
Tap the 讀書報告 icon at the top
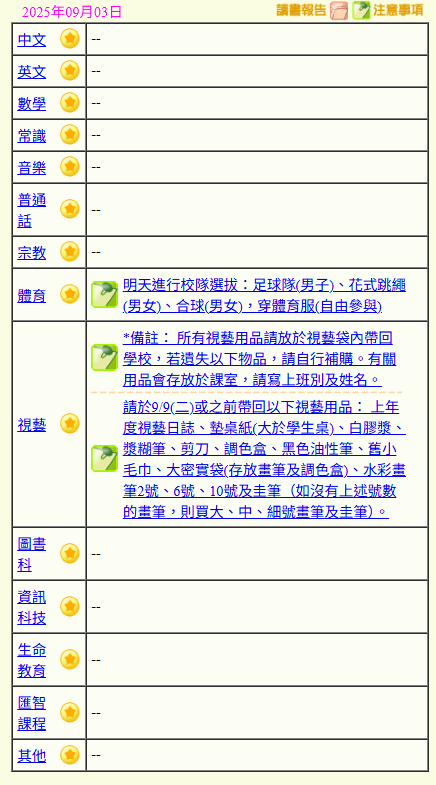pos(339,11)
